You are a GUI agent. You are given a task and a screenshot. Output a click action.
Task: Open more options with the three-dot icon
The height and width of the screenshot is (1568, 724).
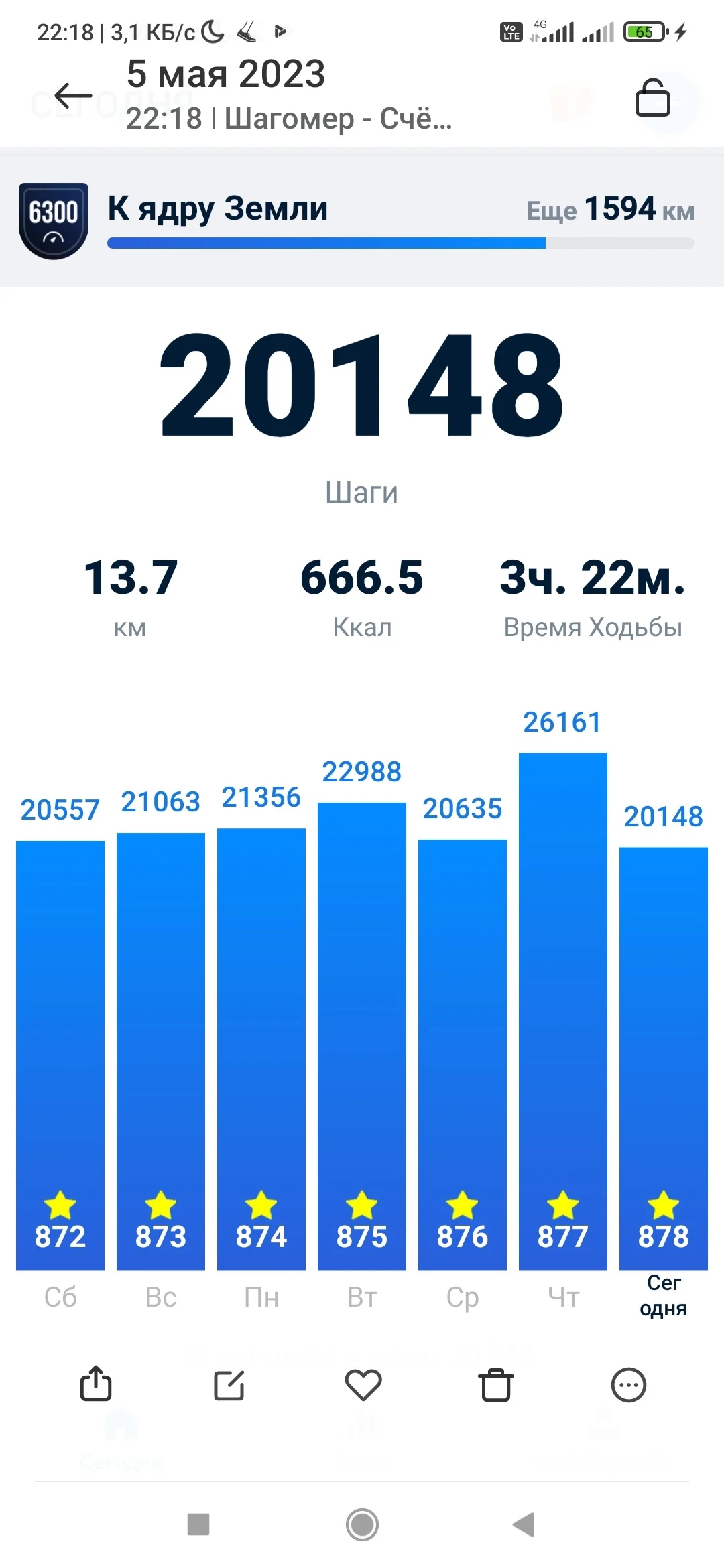tap(629, 1385)
